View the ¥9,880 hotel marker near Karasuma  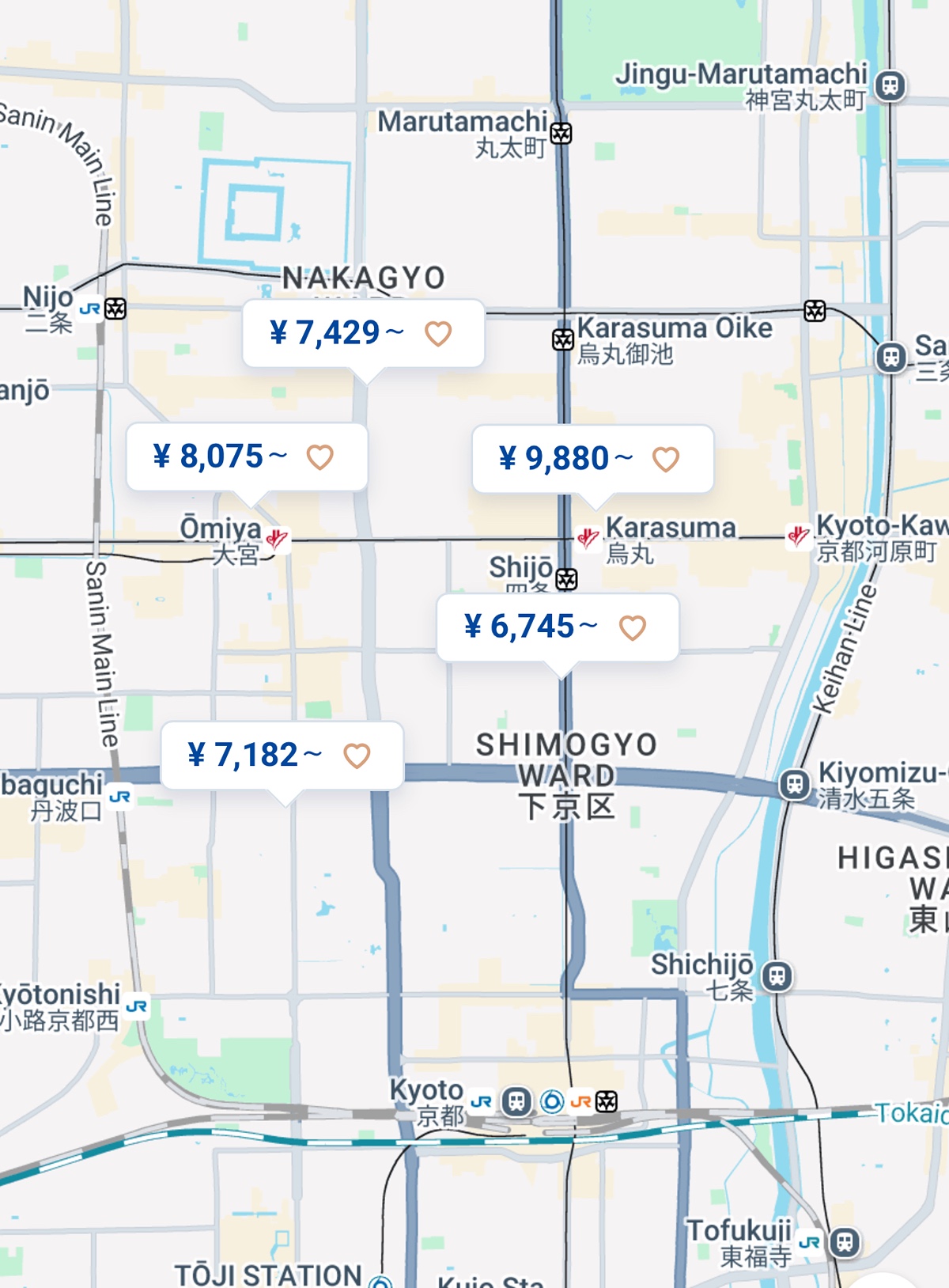coord(565,459)
